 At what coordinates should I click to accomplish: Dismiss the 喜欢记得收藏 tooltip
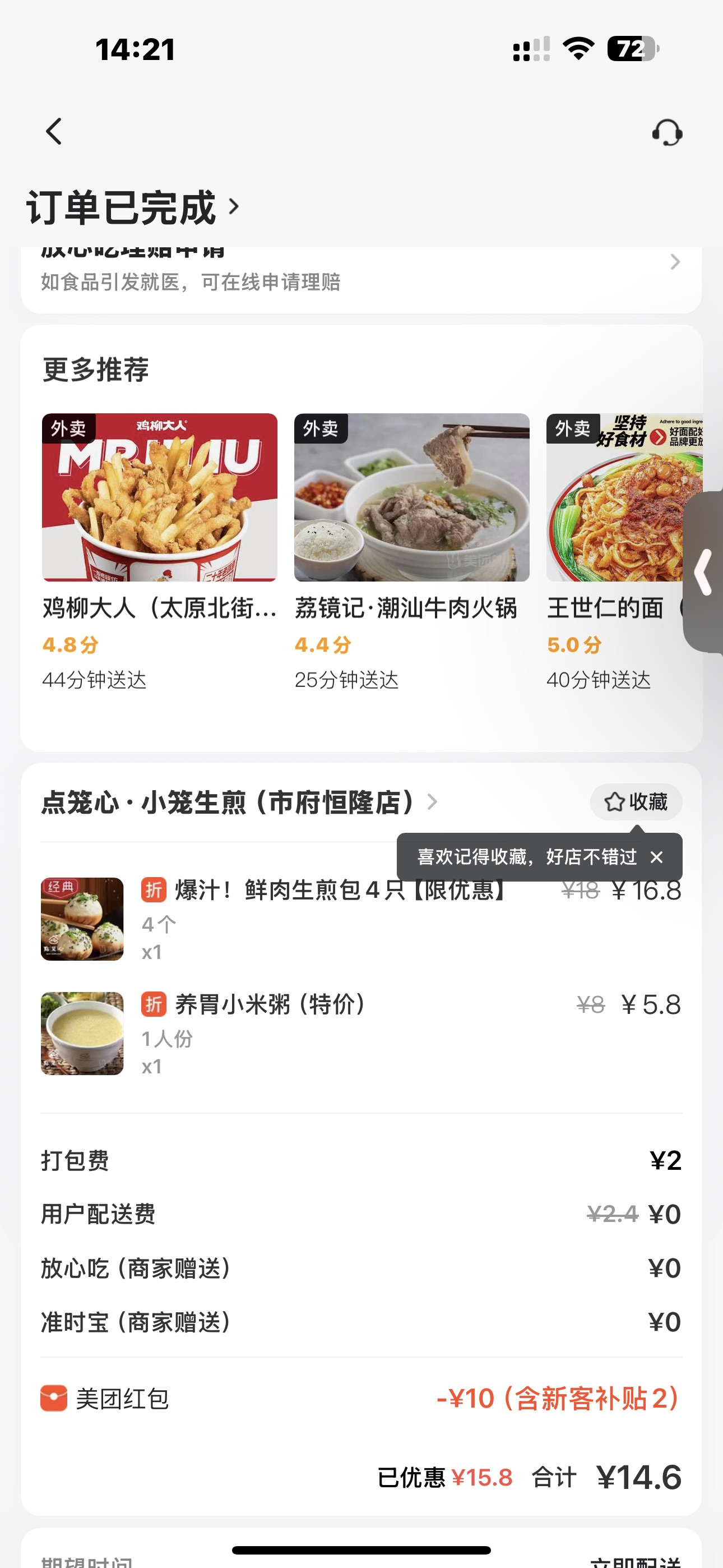click(657, 857)
